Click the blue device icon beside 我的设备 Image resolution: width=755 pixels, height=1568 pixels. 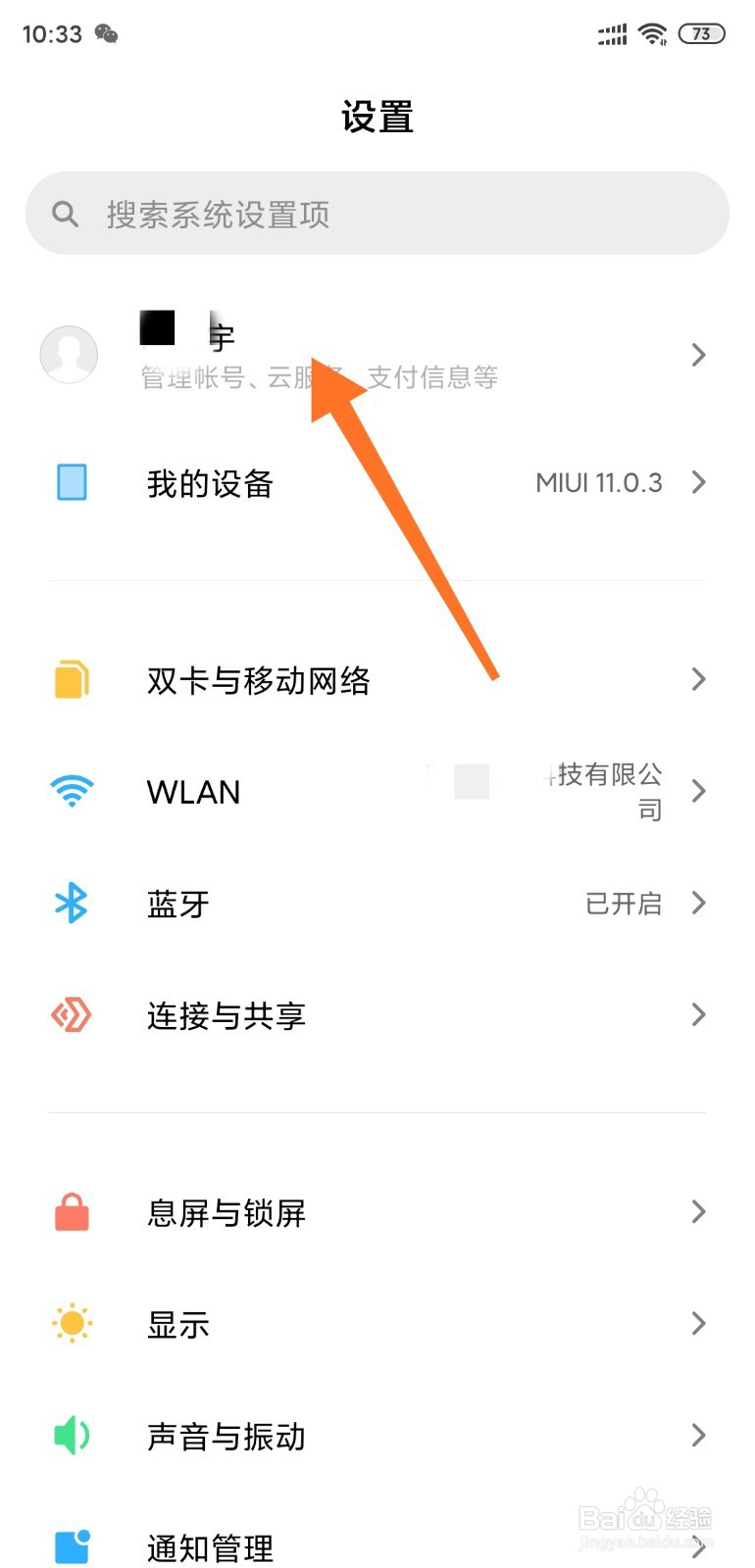pos(70,481)
